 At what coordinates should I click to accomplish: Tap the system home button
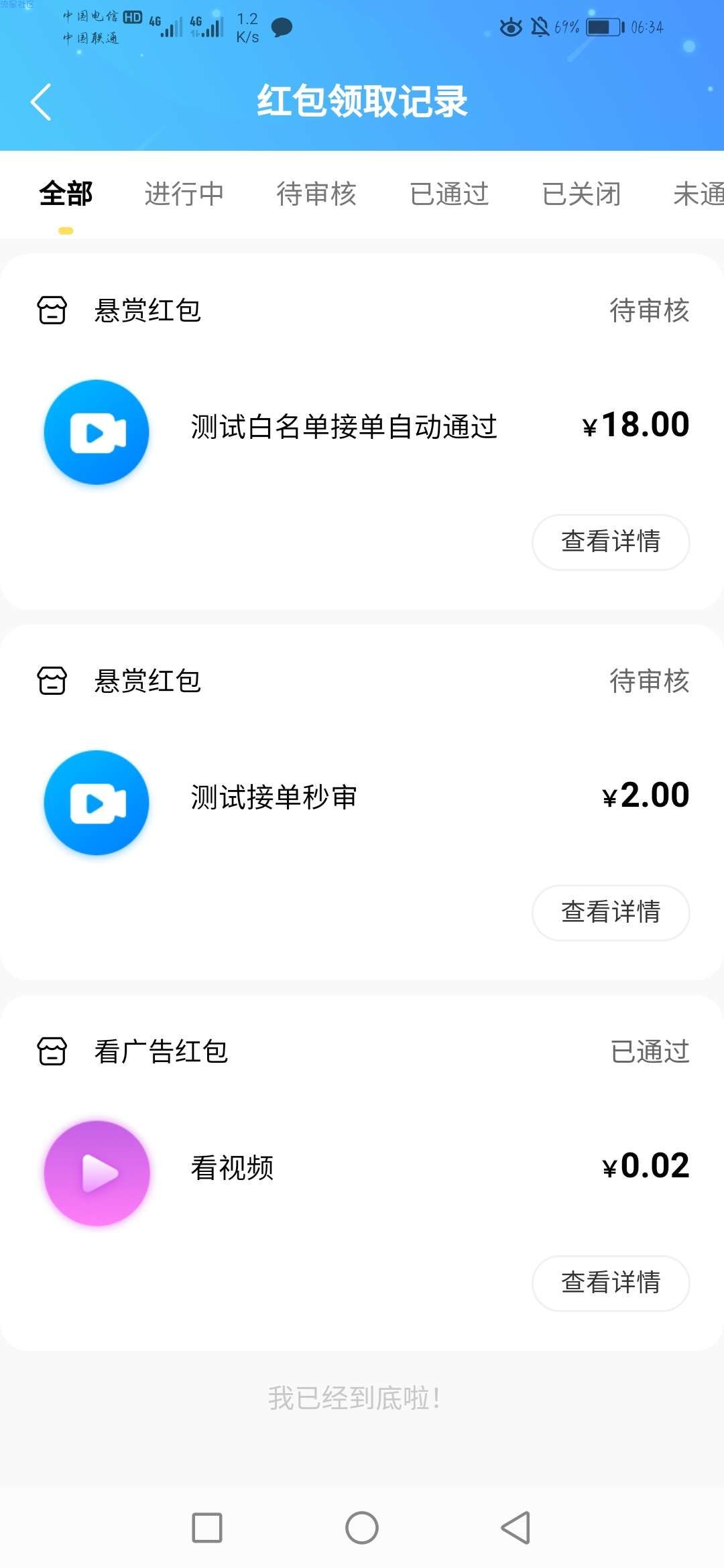(x=362, y=1528)
